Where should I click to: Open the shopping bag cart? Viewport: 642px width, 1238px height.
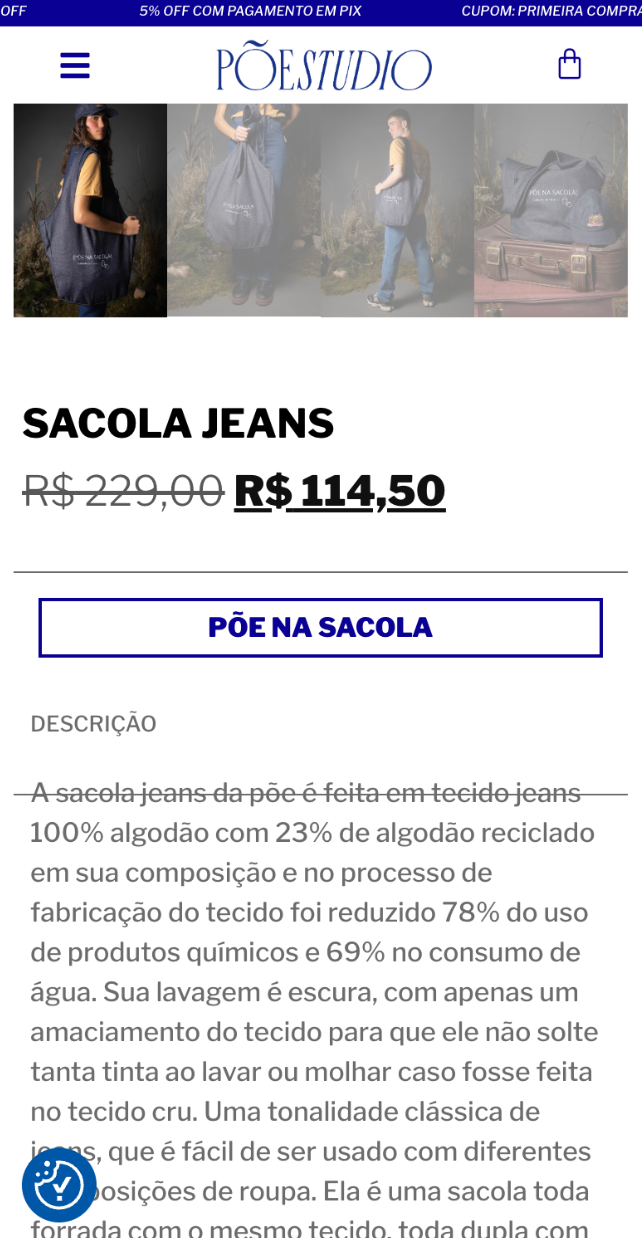[569, 65]
